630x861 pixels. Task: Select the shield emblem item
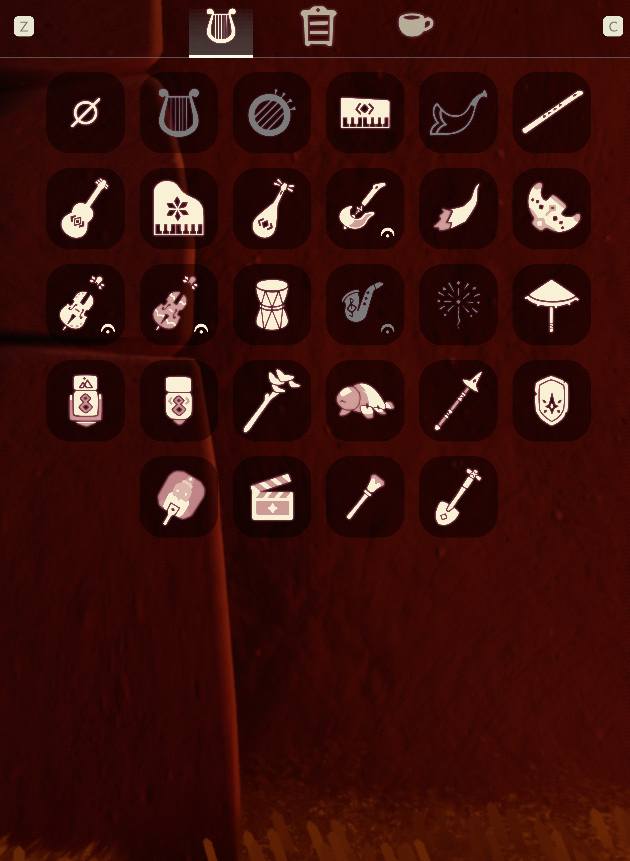coord(552,401)
